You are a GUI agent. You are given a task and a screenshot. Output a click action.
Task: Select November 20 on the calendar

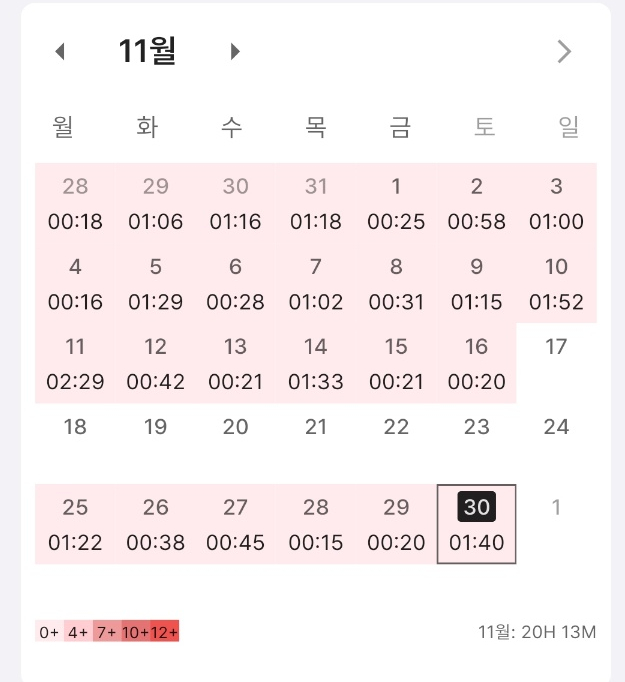pos(235,428)
